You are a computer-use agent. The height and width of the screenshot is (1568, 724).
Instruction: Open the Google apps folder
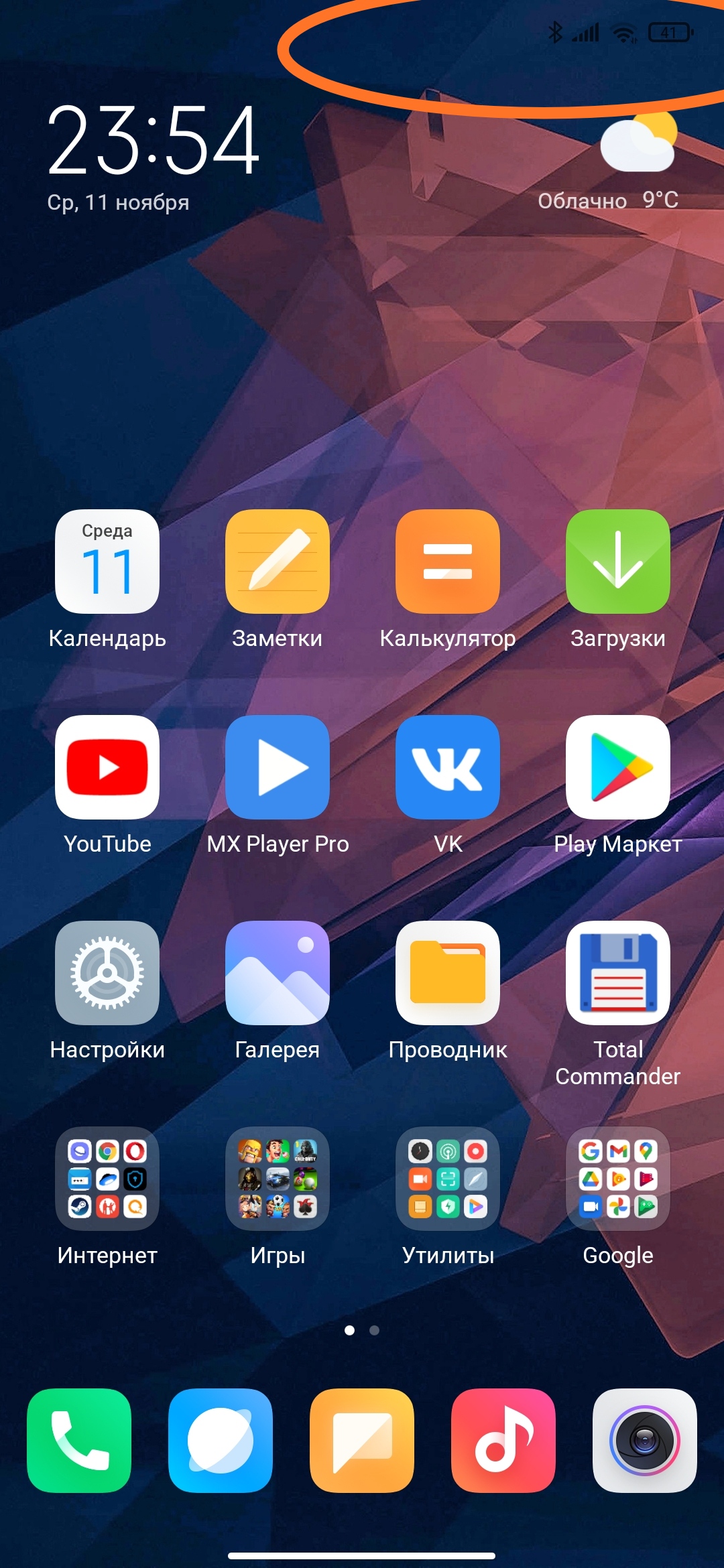click(x=618, y=1179)
